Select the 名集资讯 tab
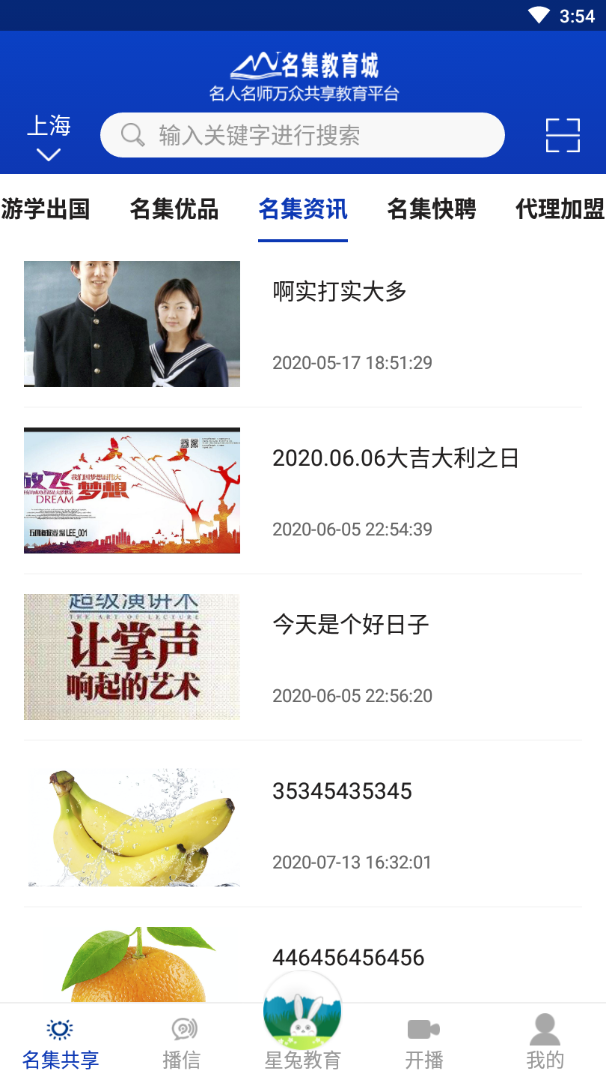Screen dimensions: 606x1080 tap(303, 209)
